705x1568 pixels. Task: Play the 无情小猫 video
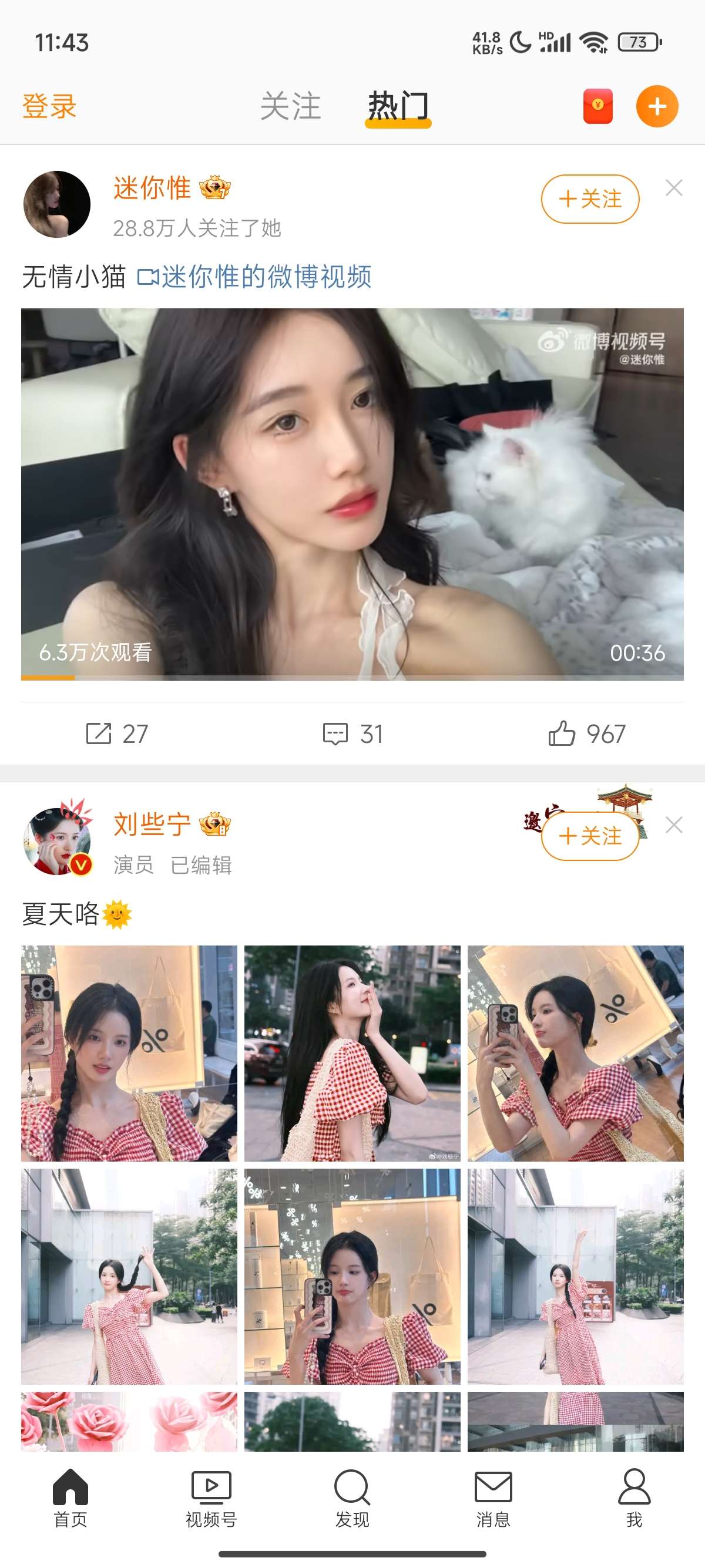pyautogui.click(x=352, y=494)
